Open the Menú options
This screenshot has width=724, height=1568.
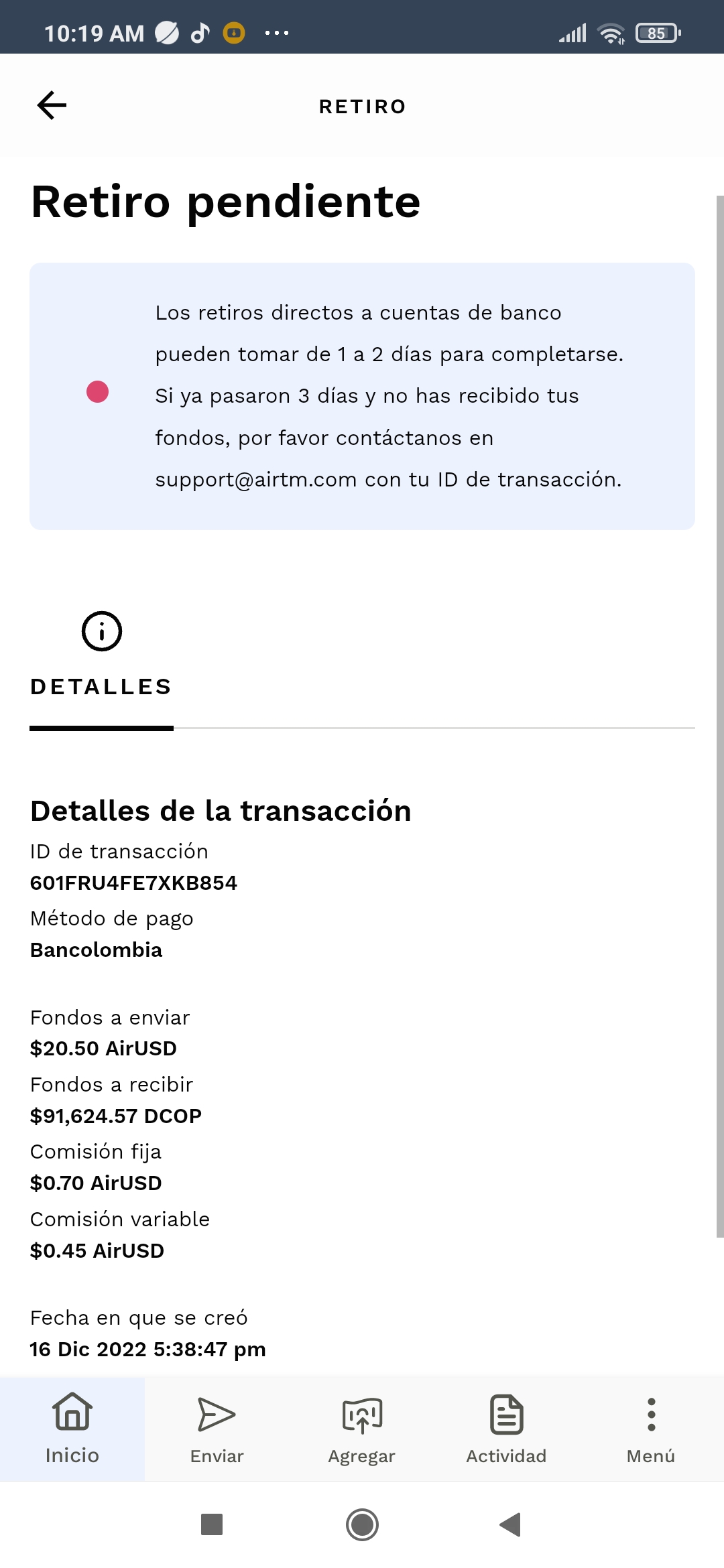650,1429
